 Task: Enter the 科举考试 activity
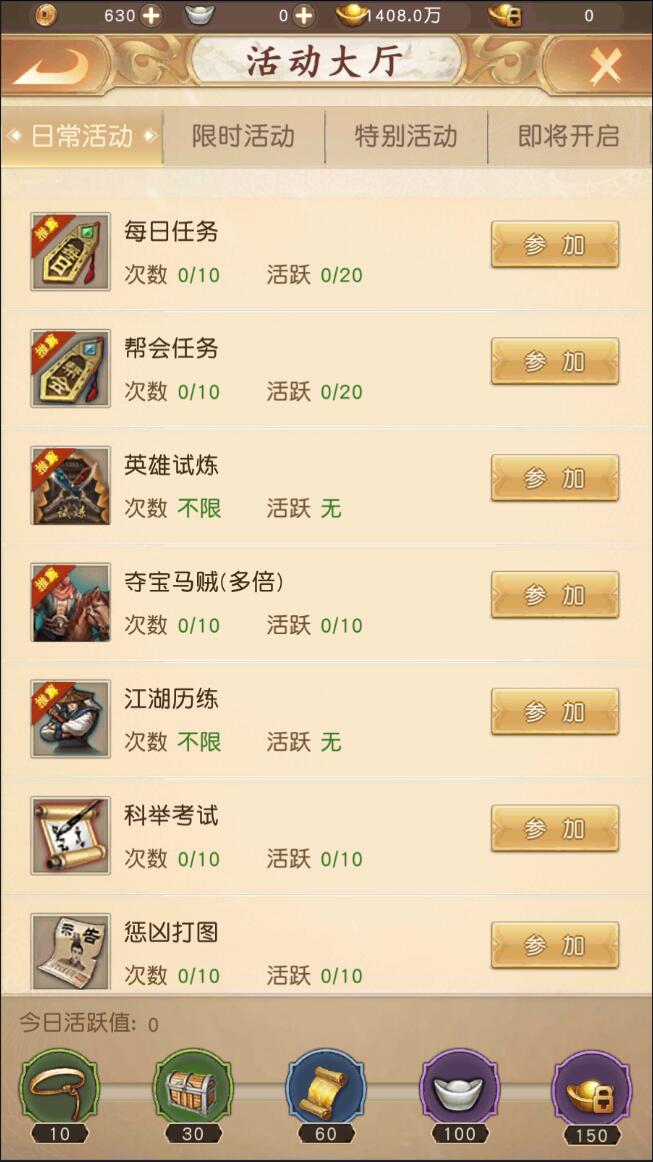tap(554, 829)
